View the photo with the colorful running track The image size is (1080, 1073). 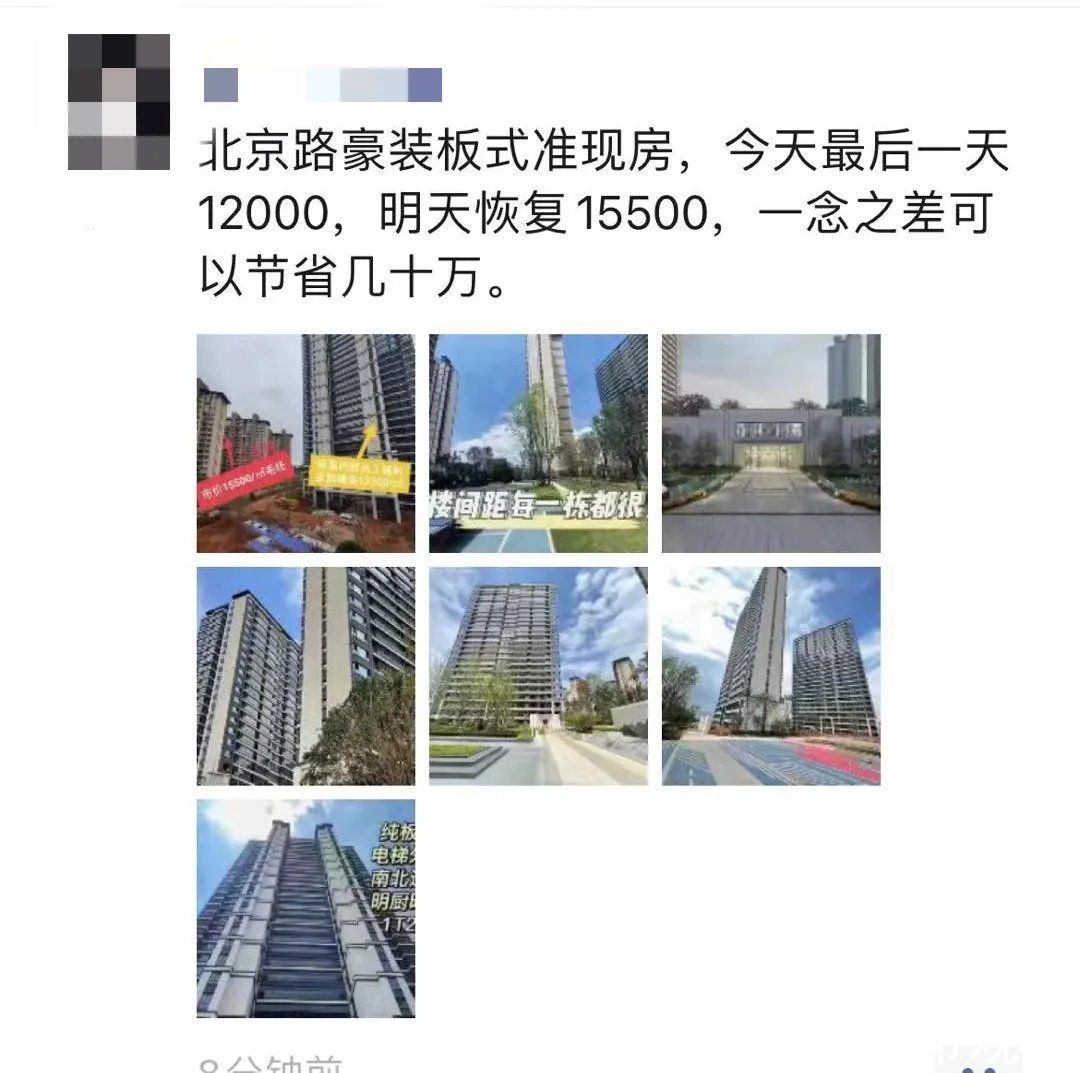point(771,676)
